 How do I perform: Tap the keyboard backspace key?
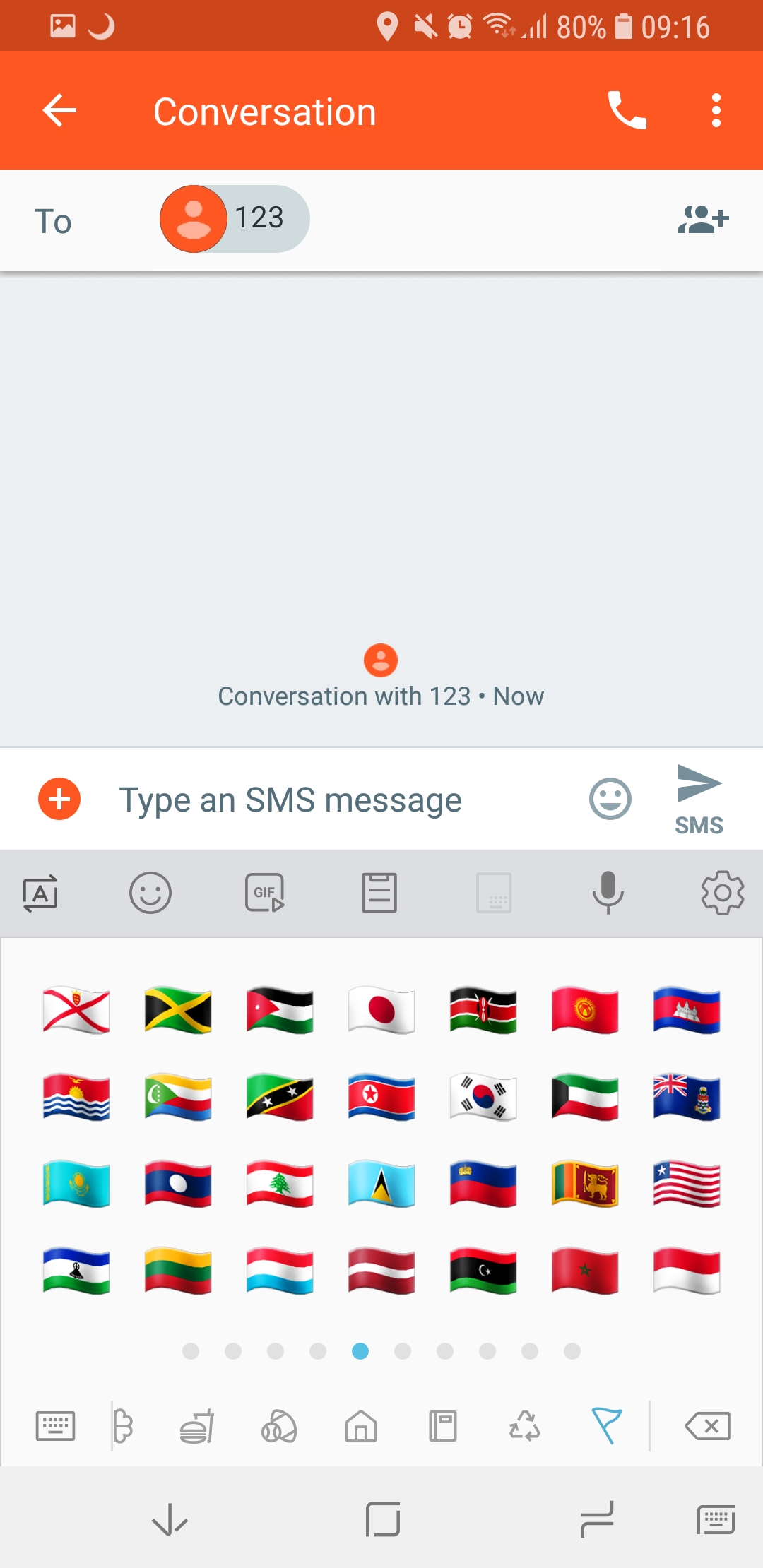[707, 1426]
